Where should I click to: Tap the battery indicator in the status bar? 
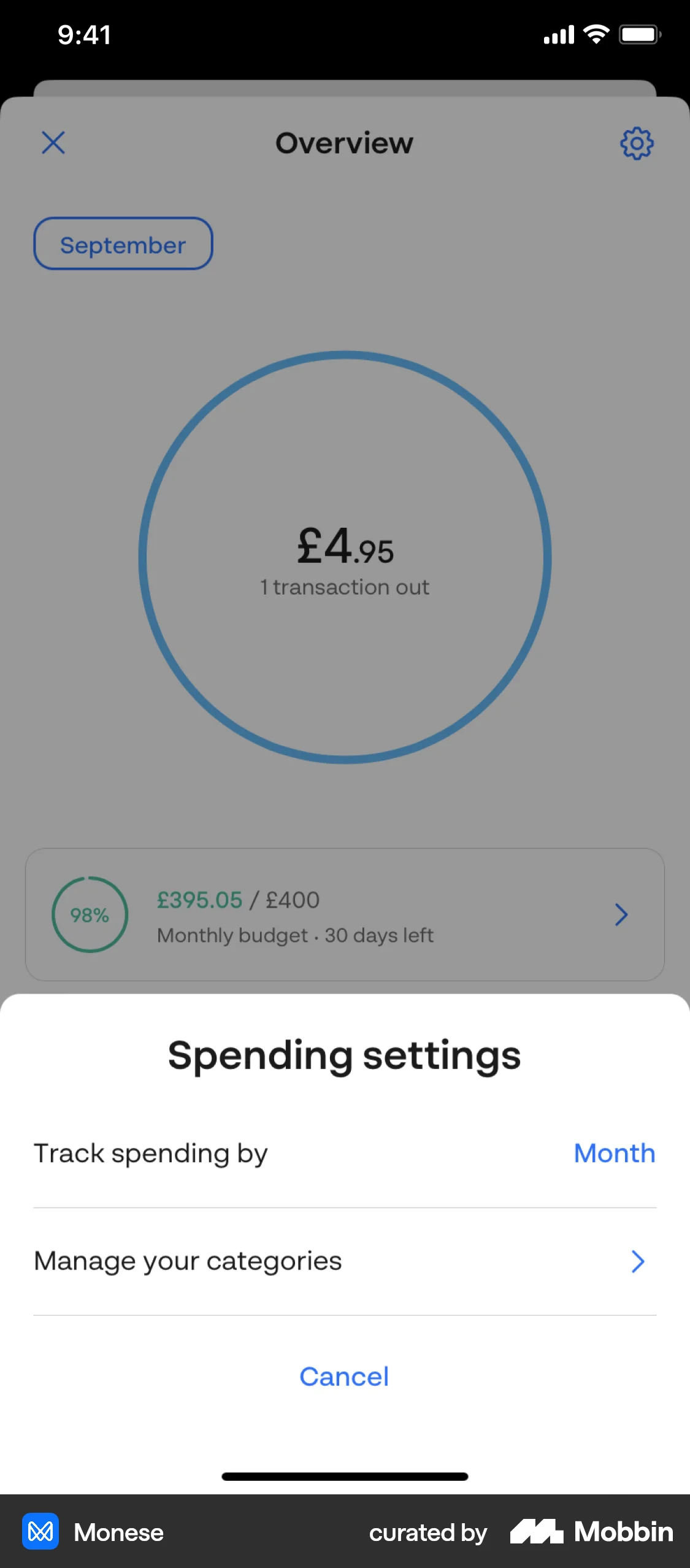point(638,35)
